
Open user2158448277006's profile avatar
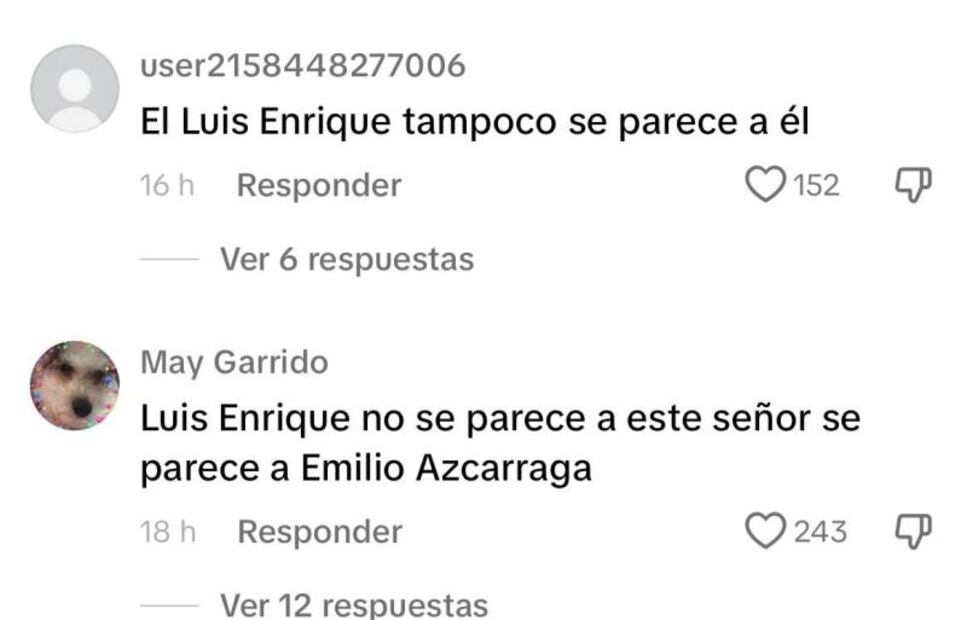coord(75,88)
